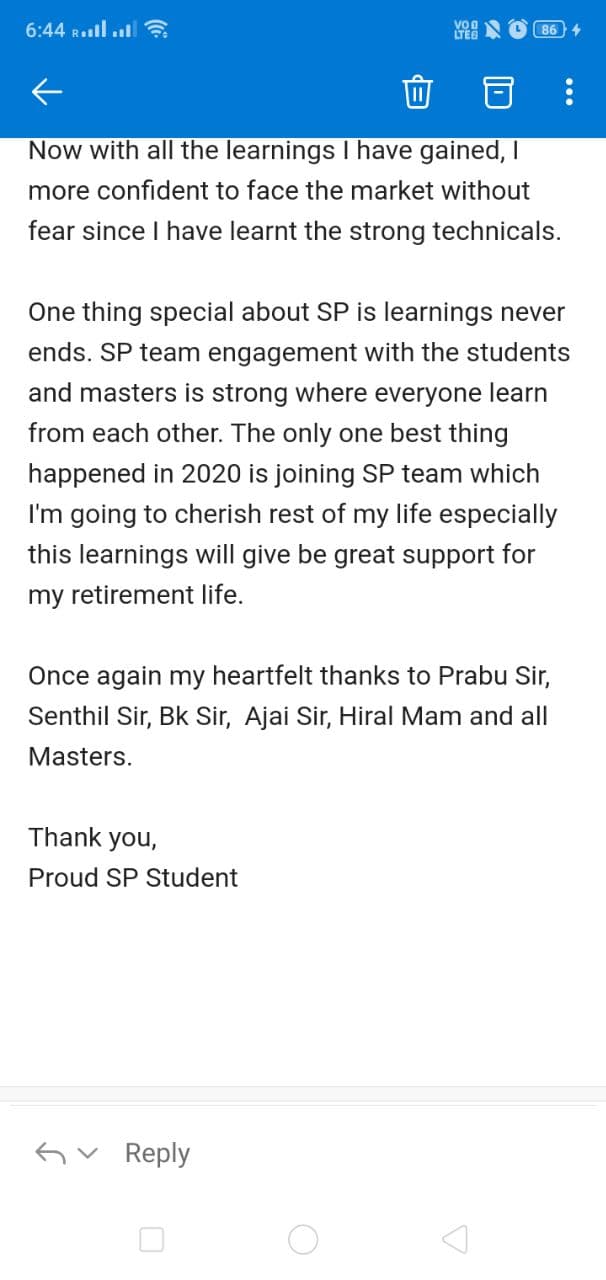Delete this email
Screen dimensions: 606x1280
click(x=416, y=93)
